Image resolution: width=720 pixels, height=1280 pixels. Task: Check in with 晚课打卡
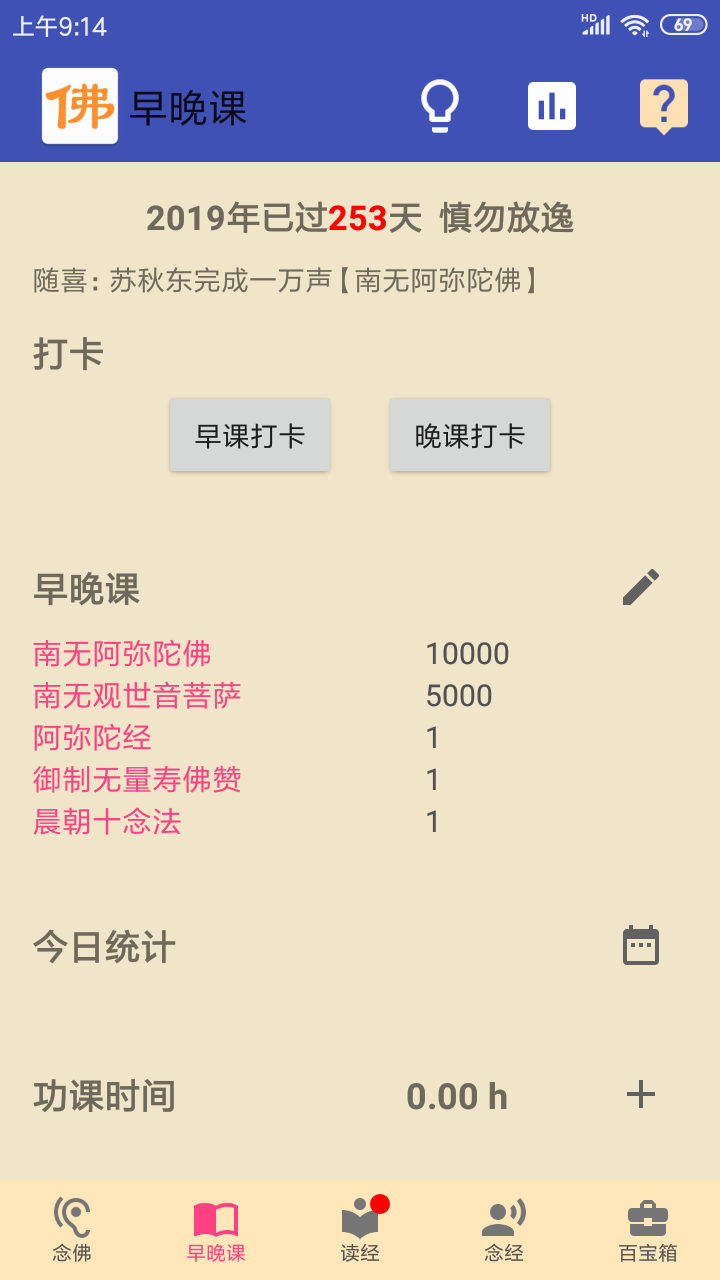pyautogui.click(x=470, y=435)
